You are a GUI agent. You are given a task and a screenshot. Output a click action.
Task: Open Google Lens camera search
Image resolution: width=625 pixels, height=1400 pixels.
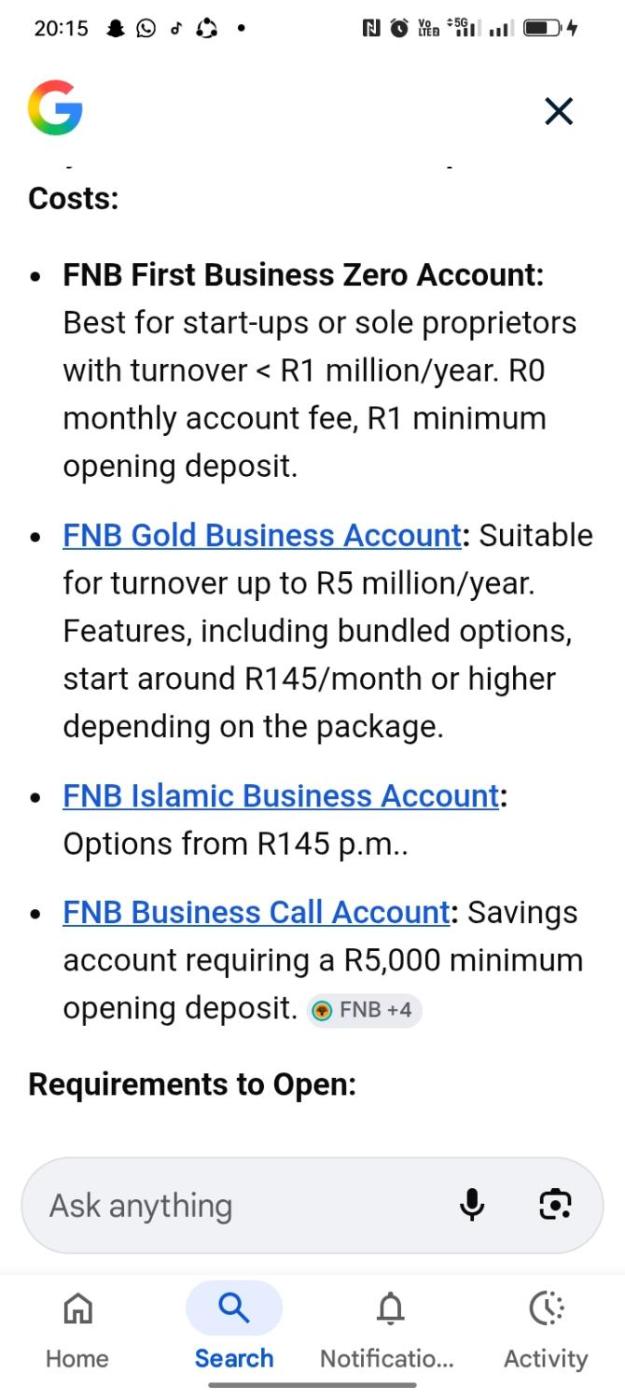[555, 1205]
